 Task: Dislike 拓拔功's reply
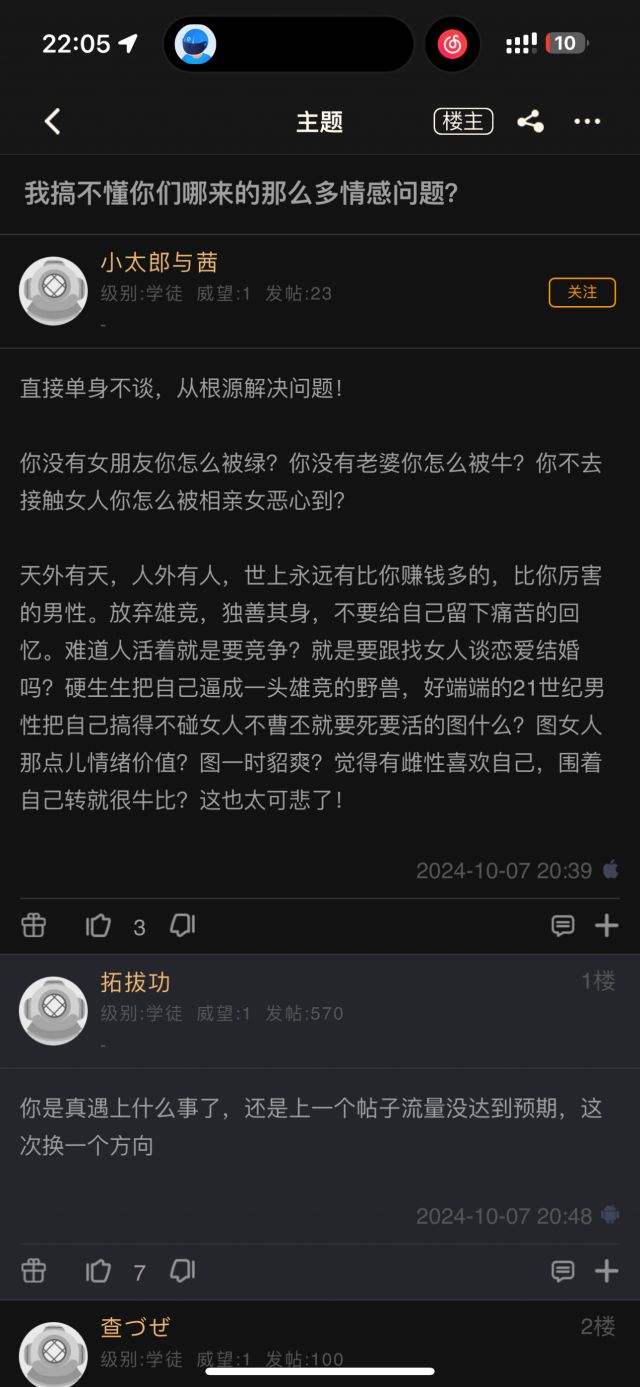[182, 1271]
